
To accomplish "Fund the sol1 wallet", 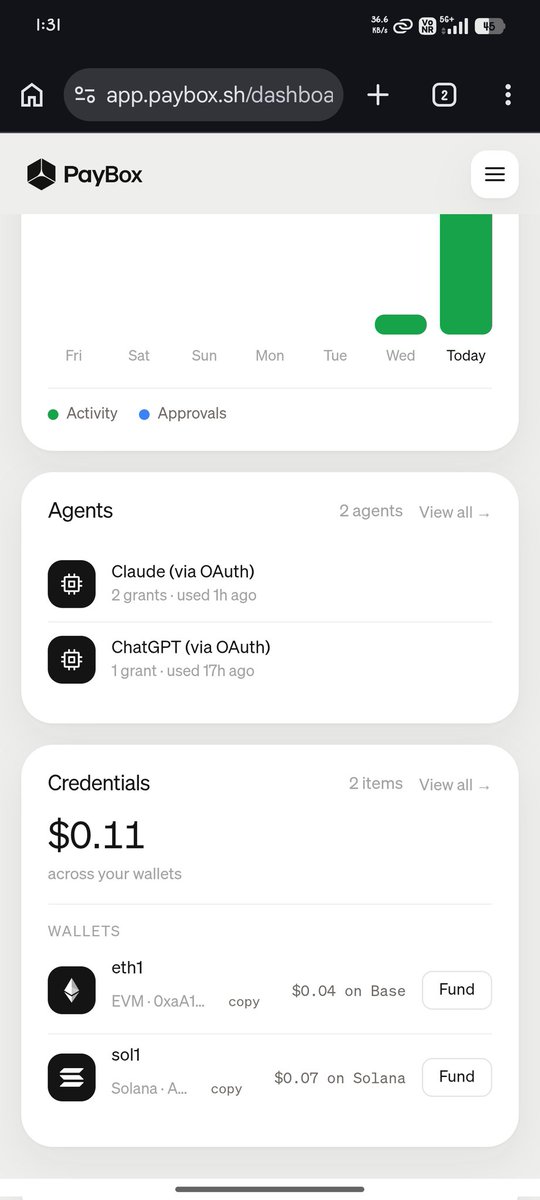I will click(x=457, y=1077).
